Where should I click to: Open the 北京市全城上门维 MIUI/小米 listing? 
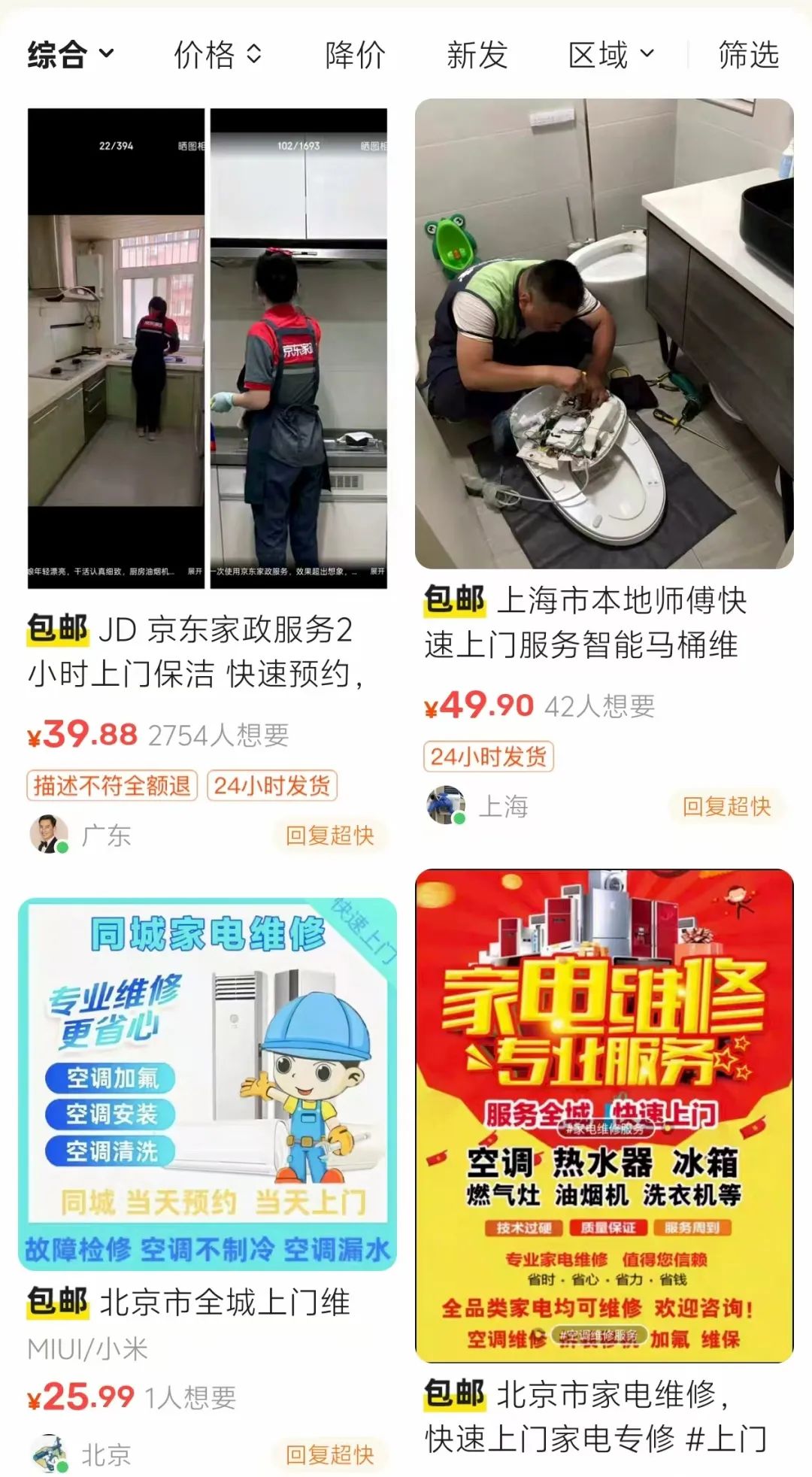[207, 1083]
